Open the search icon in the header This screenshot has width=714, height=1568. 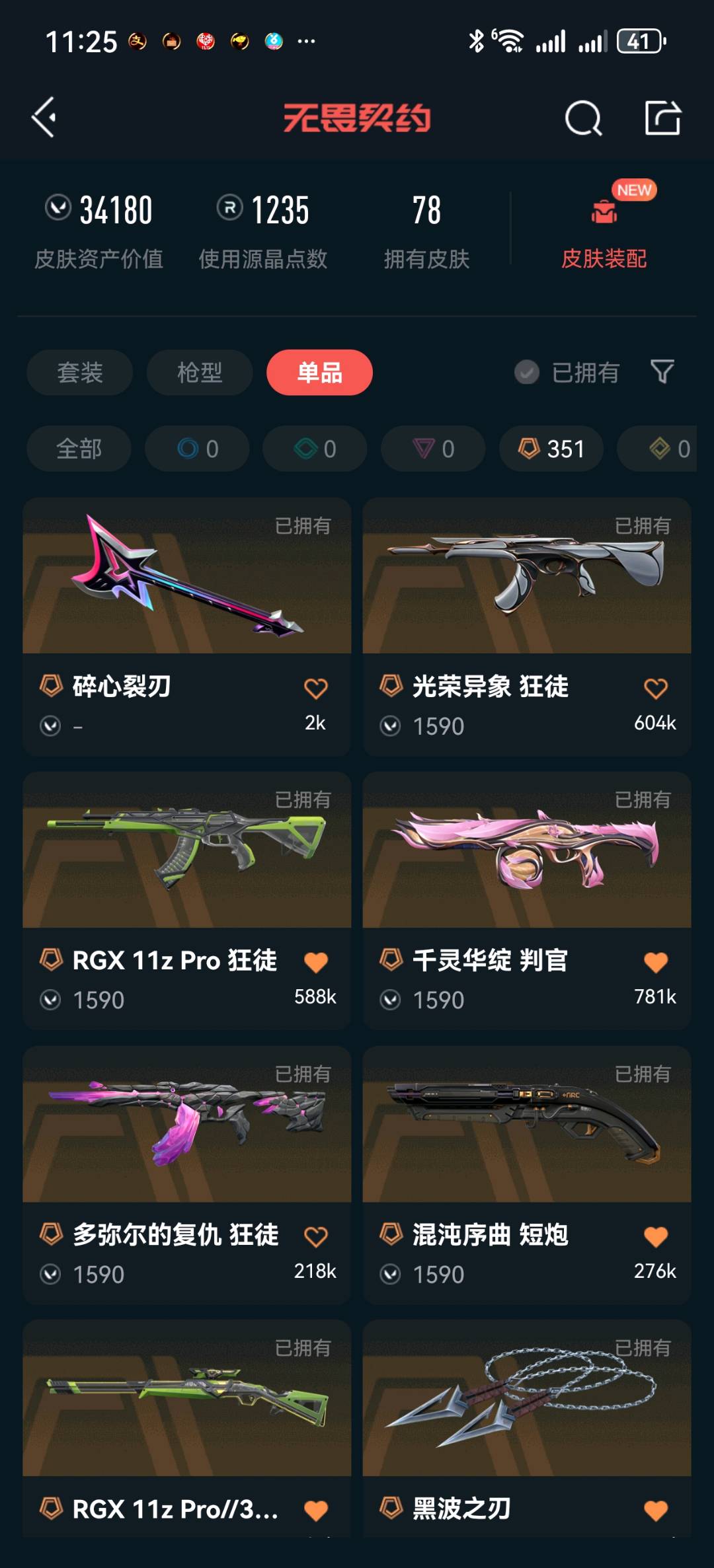tap(583, 118)
